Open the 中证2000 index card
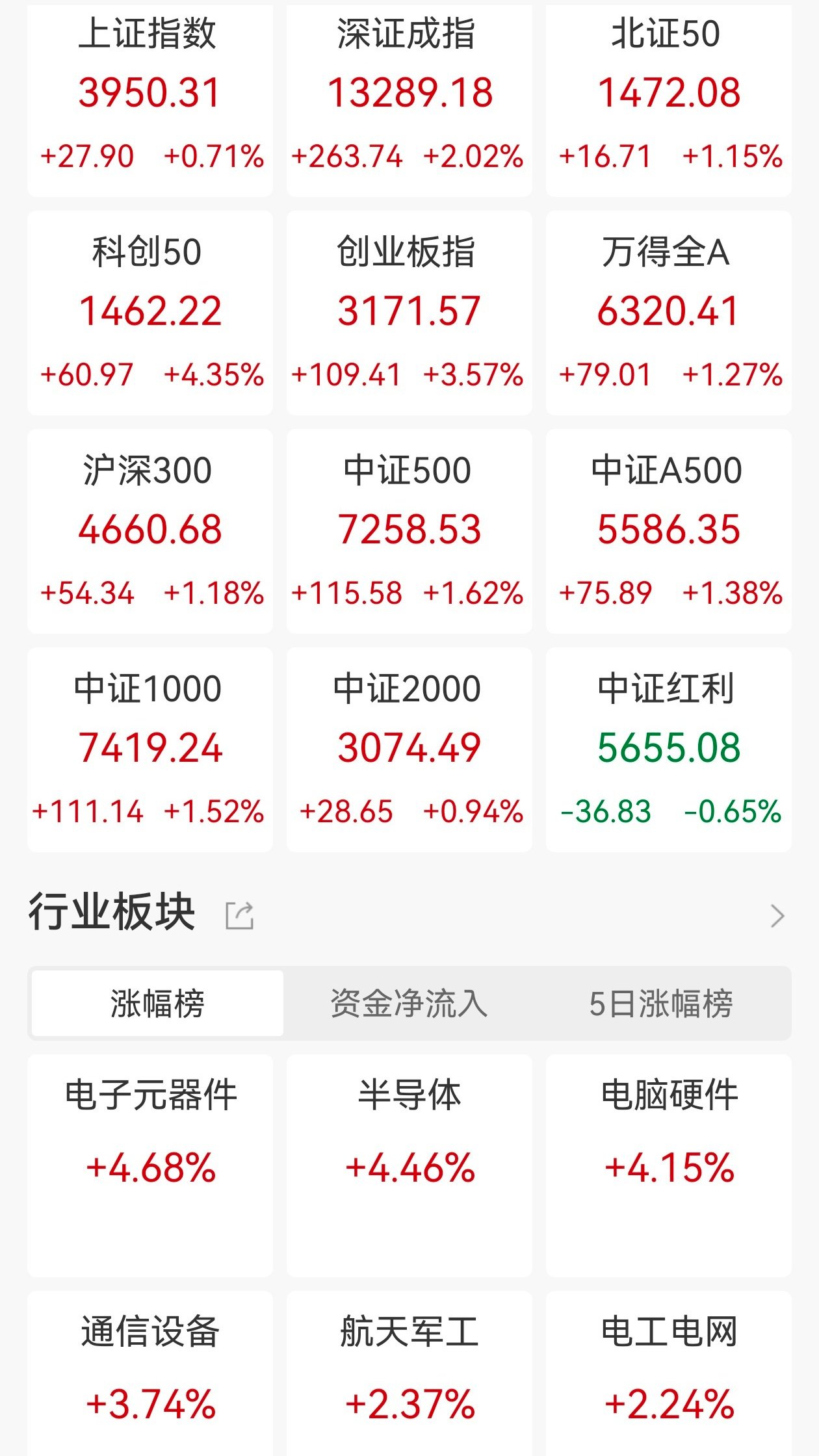 tap(409, 747)
